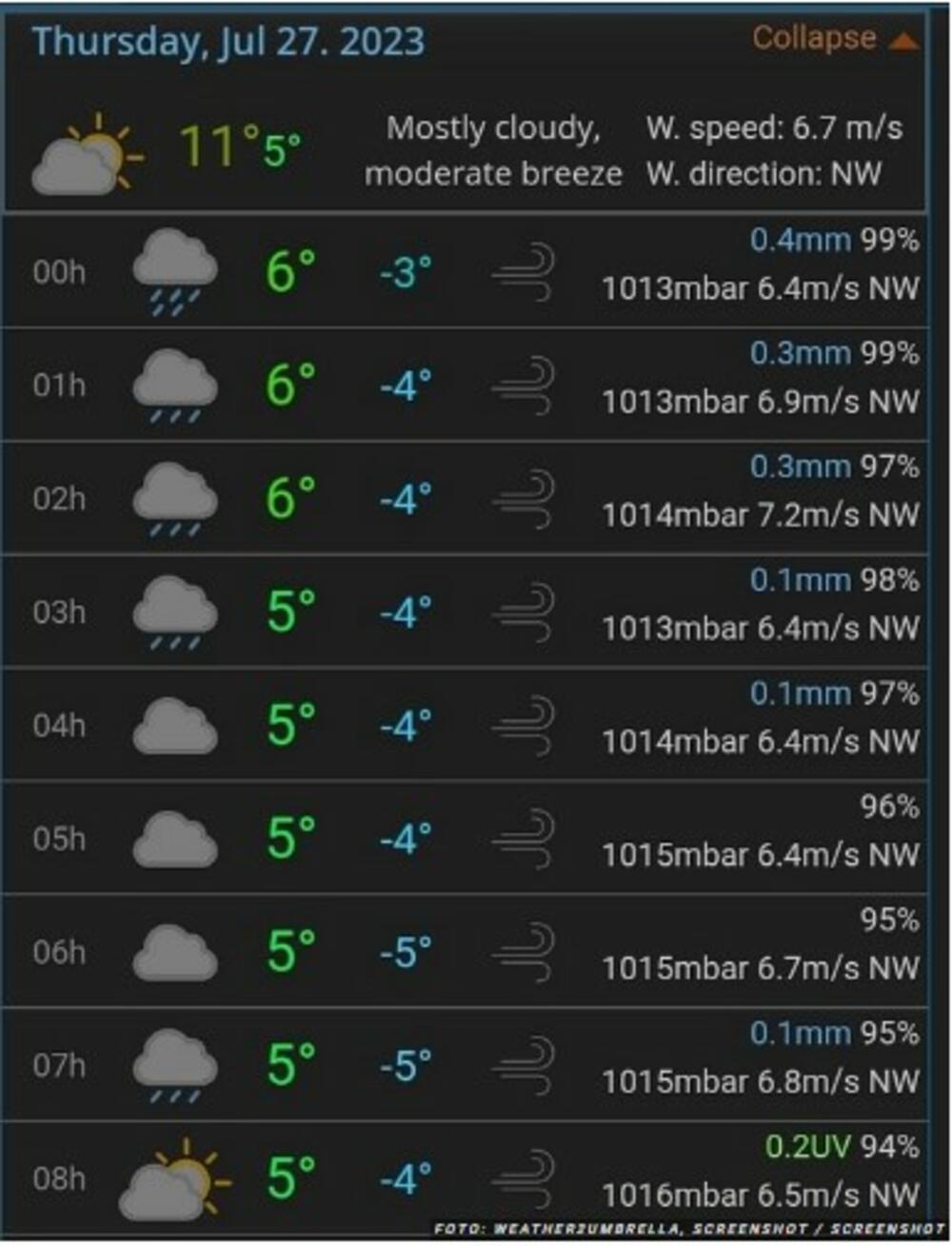Collapse the Thursday, Jul 27 forecast
Image resolution: width=952 pixels, height=1246 pixels.
tap(833, 38)
